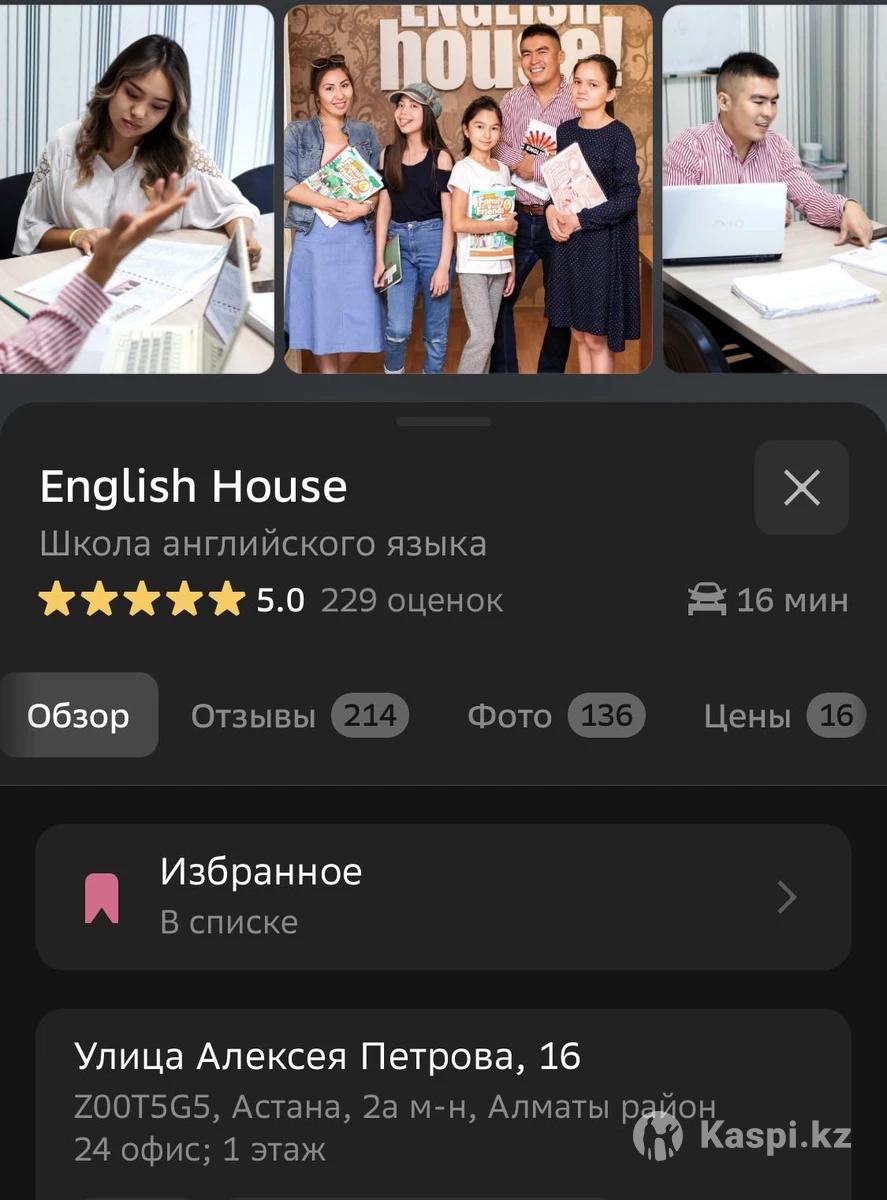
Task: Open the 5.0 rating with 229 оценок
Action: tap(270, 600)
